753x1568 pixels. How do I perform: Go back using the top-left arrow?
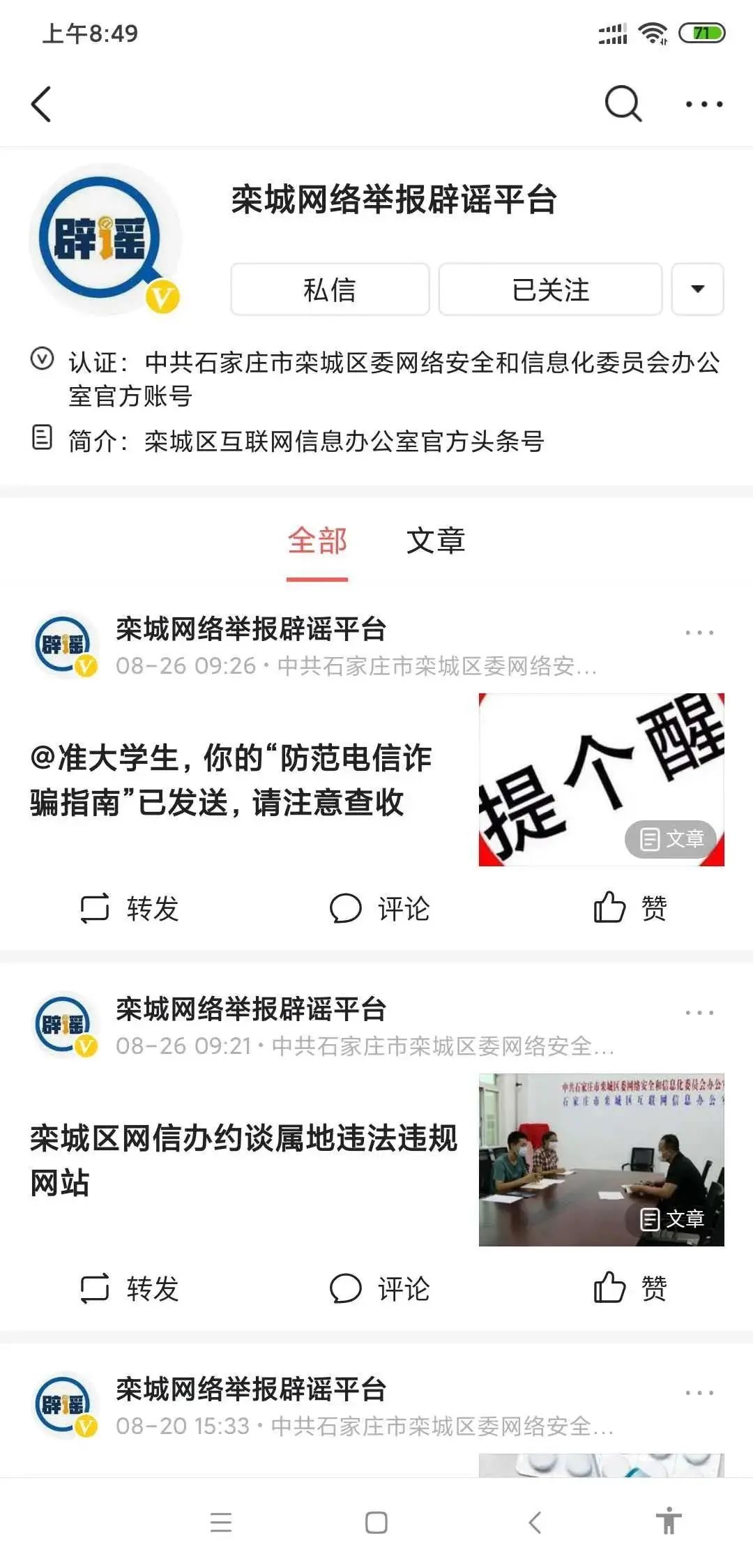click(42, 105)
